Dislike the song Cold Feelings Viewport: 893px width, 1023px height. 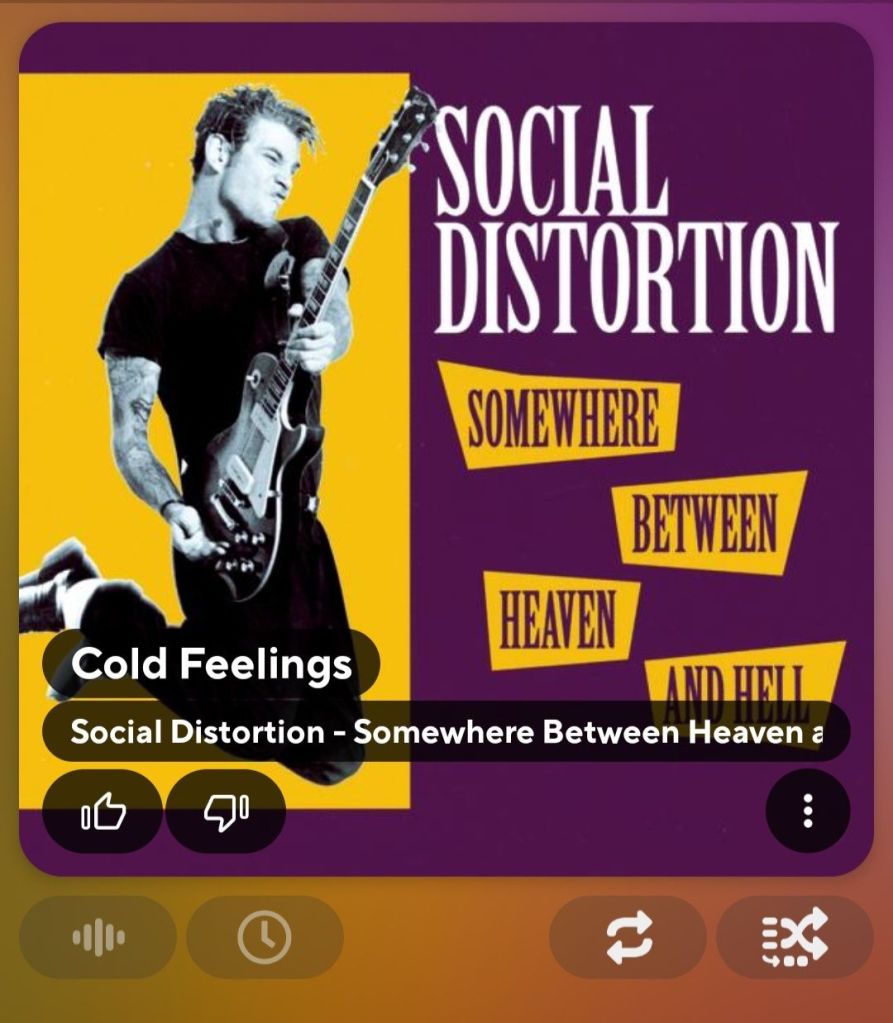[226, 812]
